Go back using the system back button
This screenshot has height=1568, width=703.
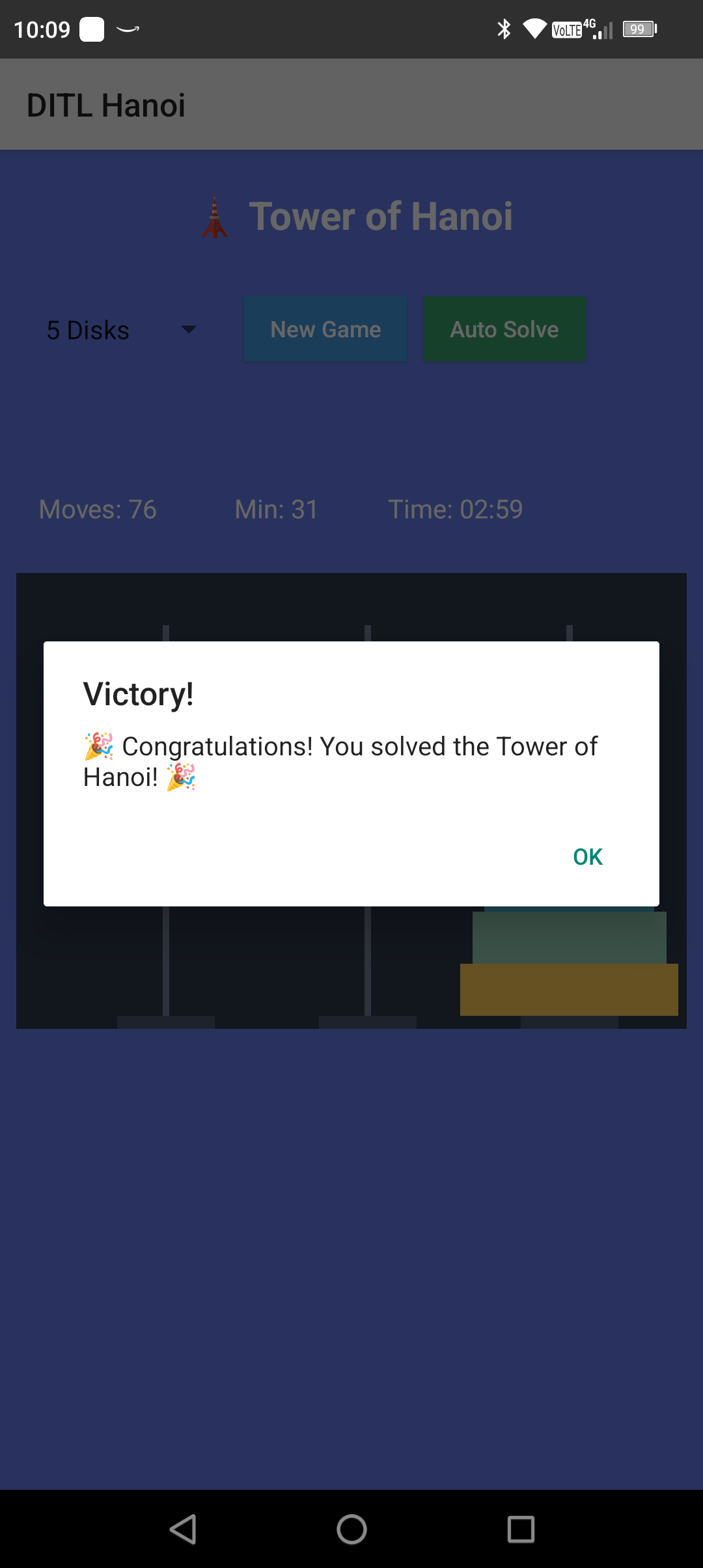[183, 1529]
